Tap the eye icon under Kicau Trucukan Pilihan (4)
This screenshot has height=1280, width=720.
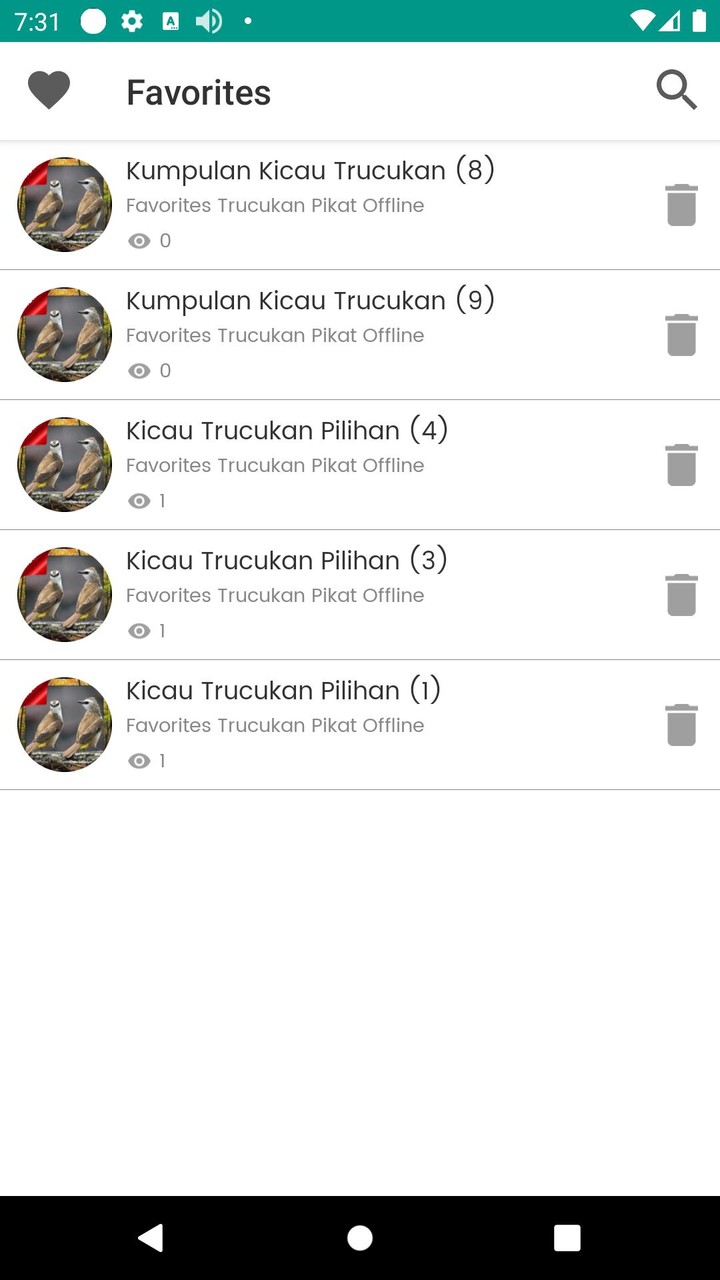click(140, 500)
